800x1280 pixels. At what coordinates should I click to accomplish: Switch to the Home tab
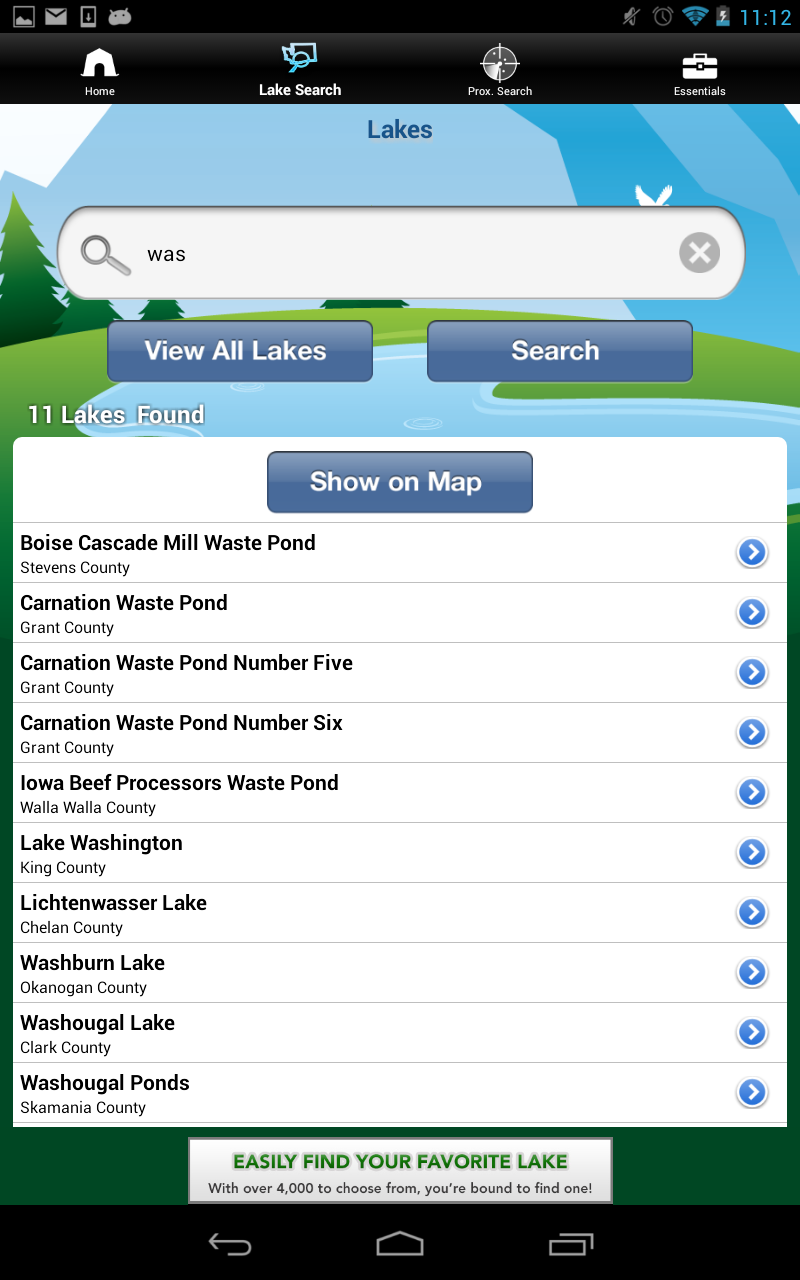[100, 71]
